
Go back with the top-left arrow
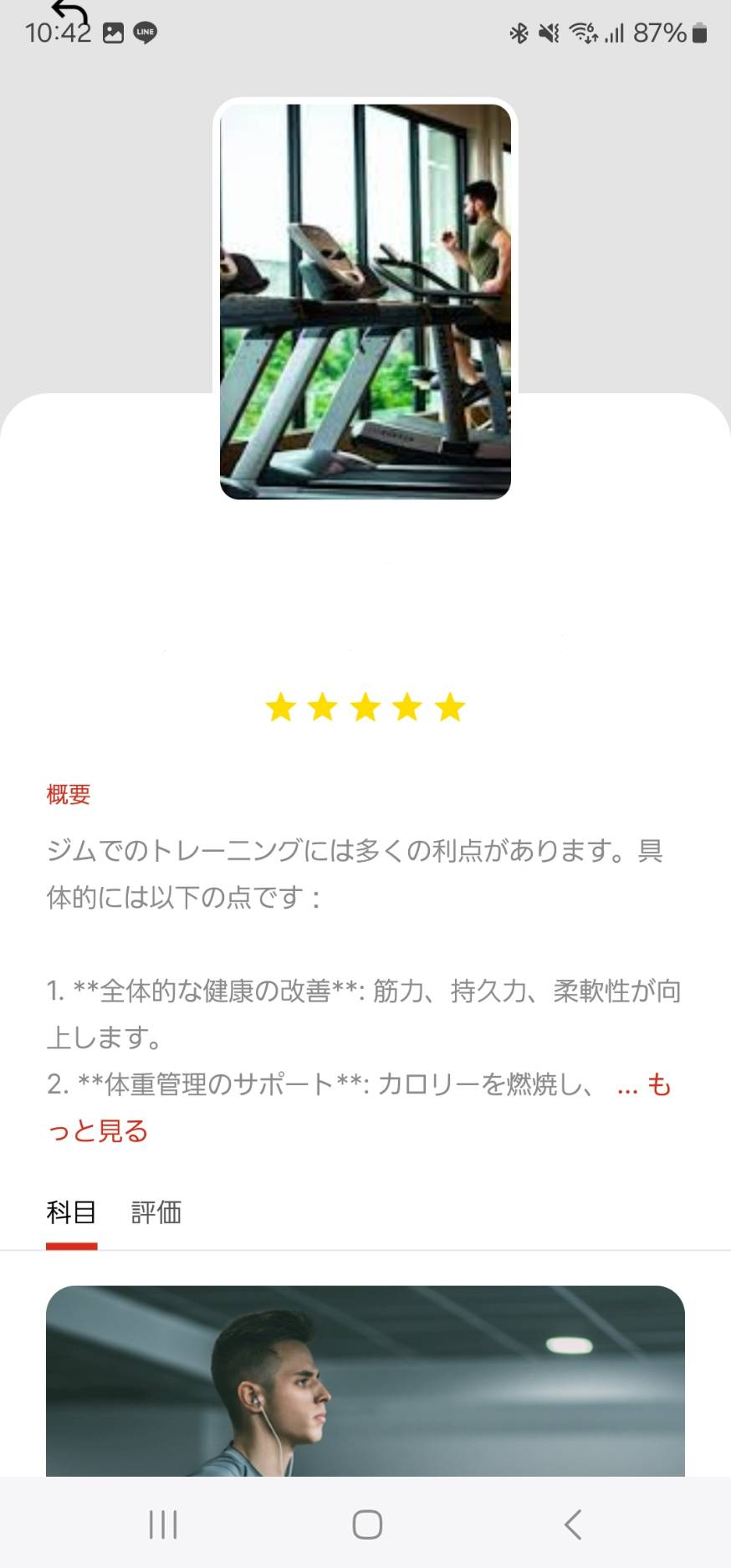(70, 13)
